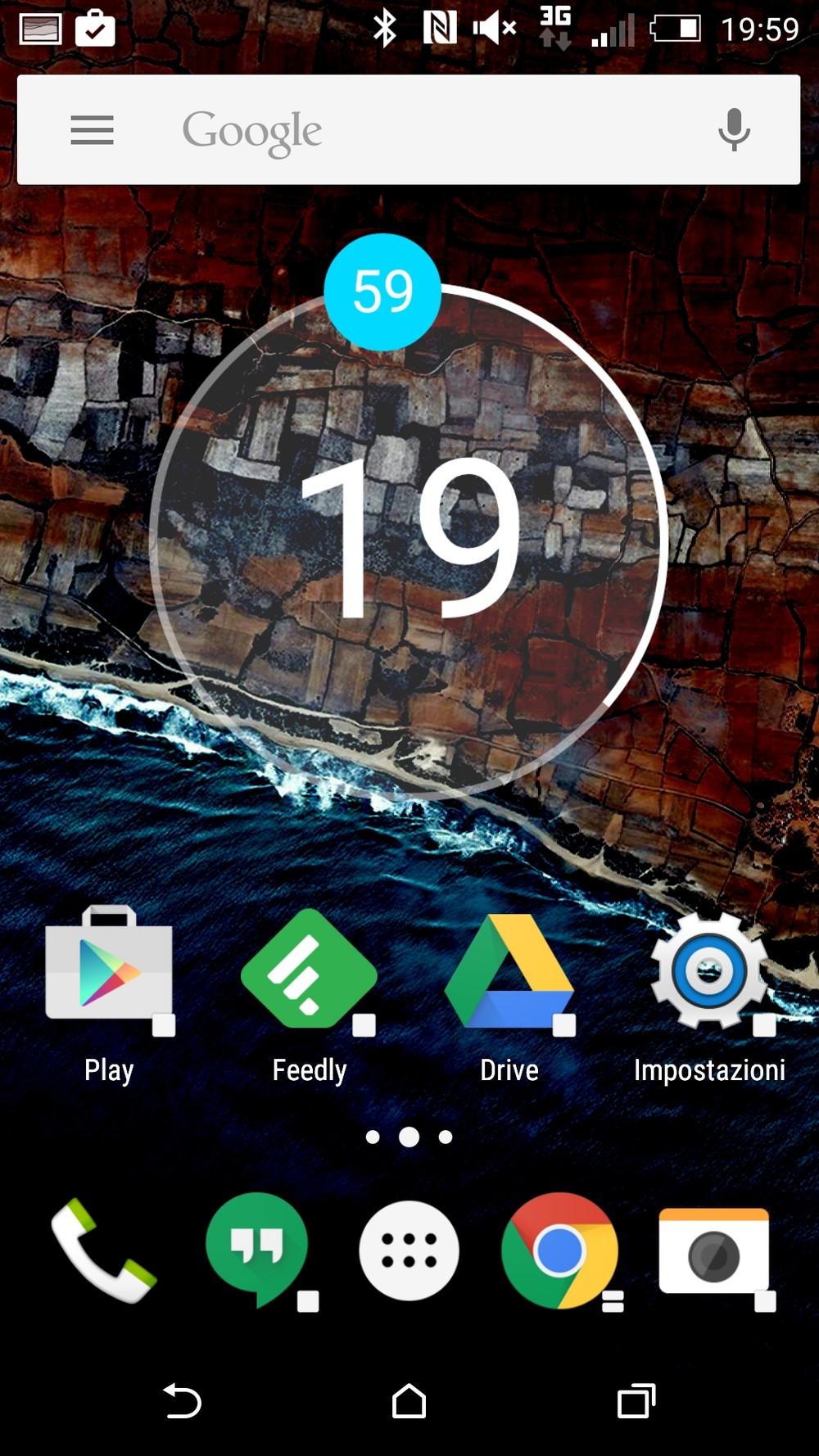Open the clock widget
The height and width of the screenshot is (1456, 819).
(409, 536)
